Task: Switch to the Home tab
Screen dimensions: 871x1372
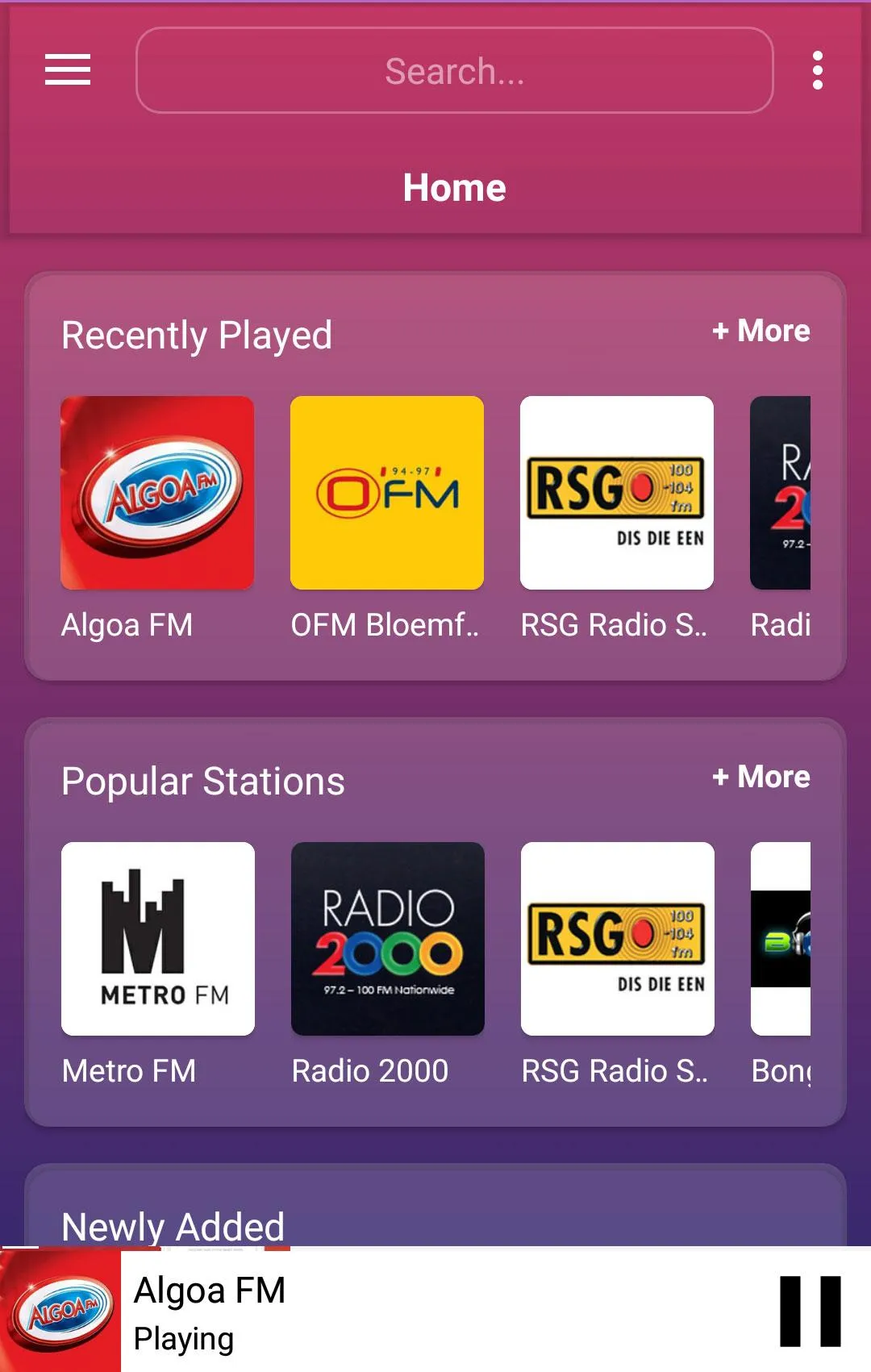Action: (454, 187)
